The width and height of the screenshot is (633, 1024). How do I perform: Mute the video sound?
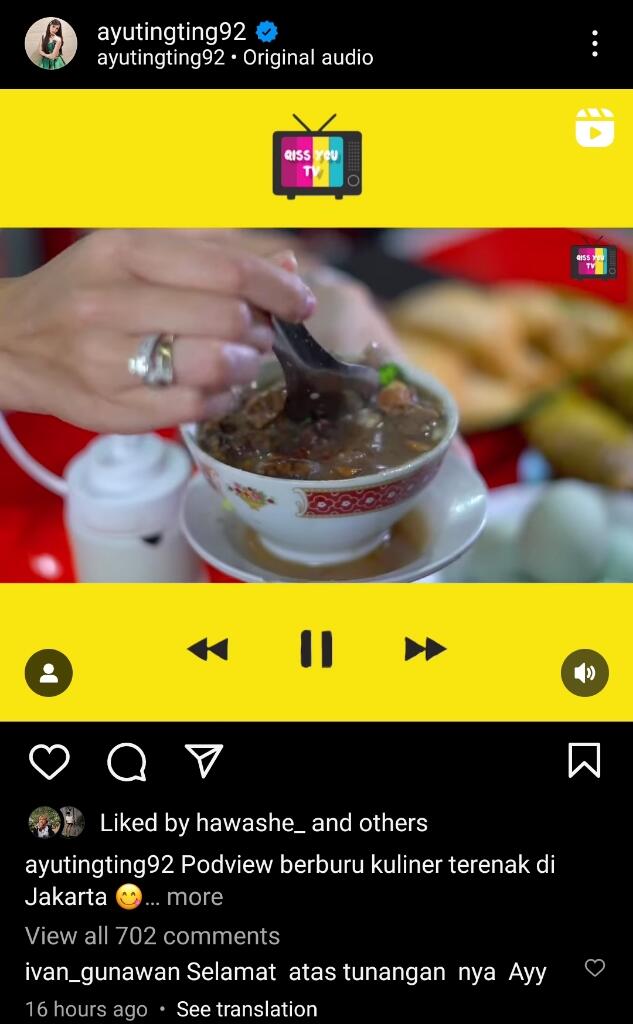pos(584,673)
